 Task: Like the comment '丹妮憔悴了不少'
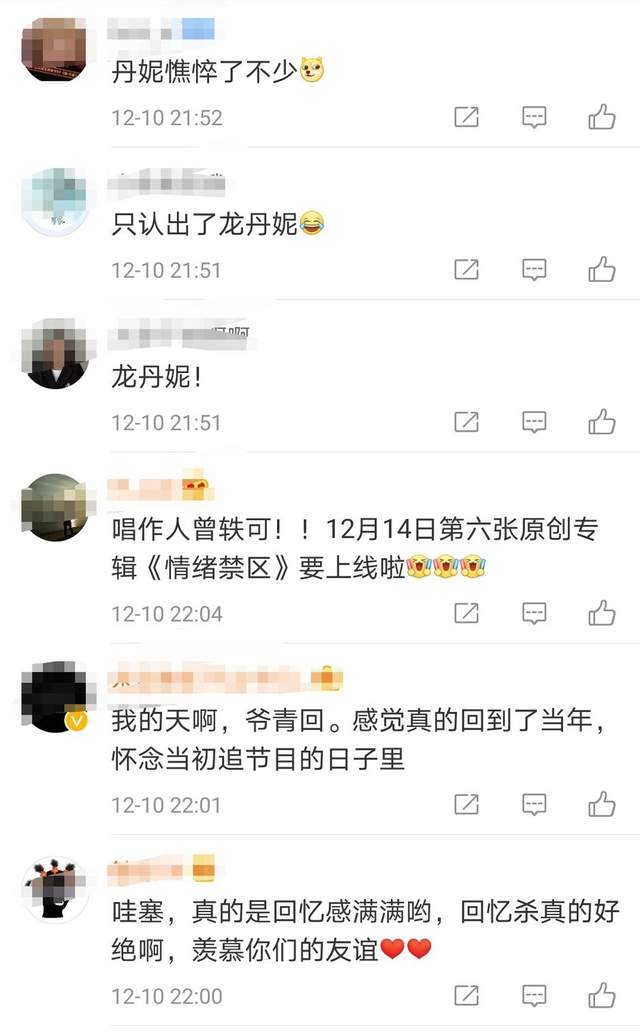pyautogui.click(x=601, y=117)
